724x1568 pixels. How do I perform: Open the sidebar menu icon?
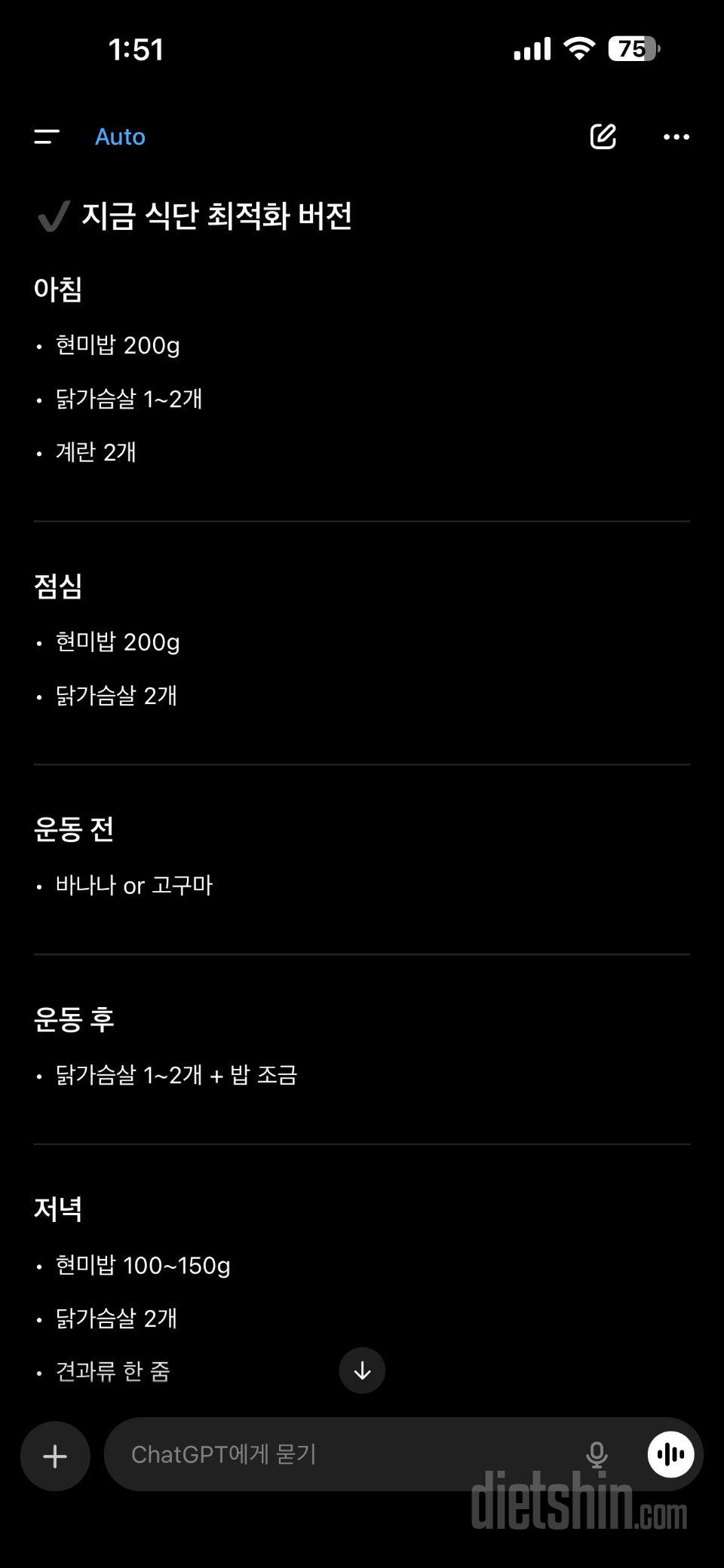pyautogui.click(x=47, y=136)
